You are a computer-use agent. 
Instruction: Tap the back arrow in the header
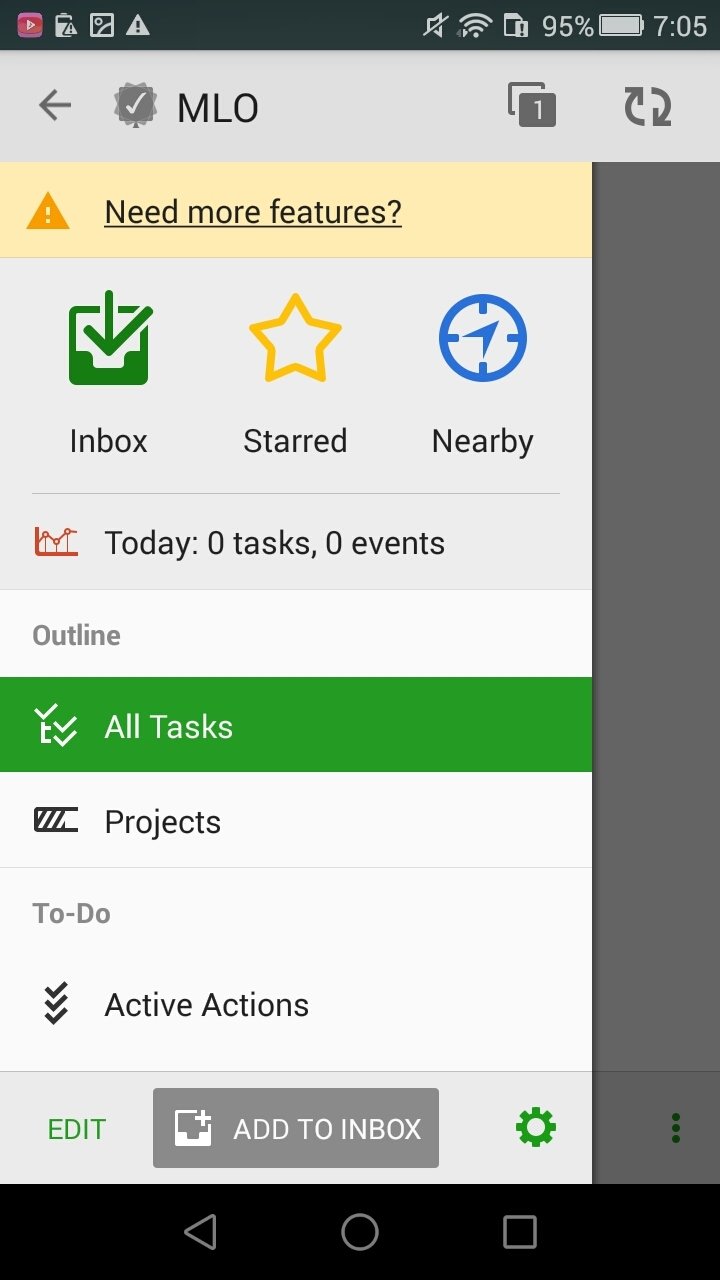[x=55, y=105]
